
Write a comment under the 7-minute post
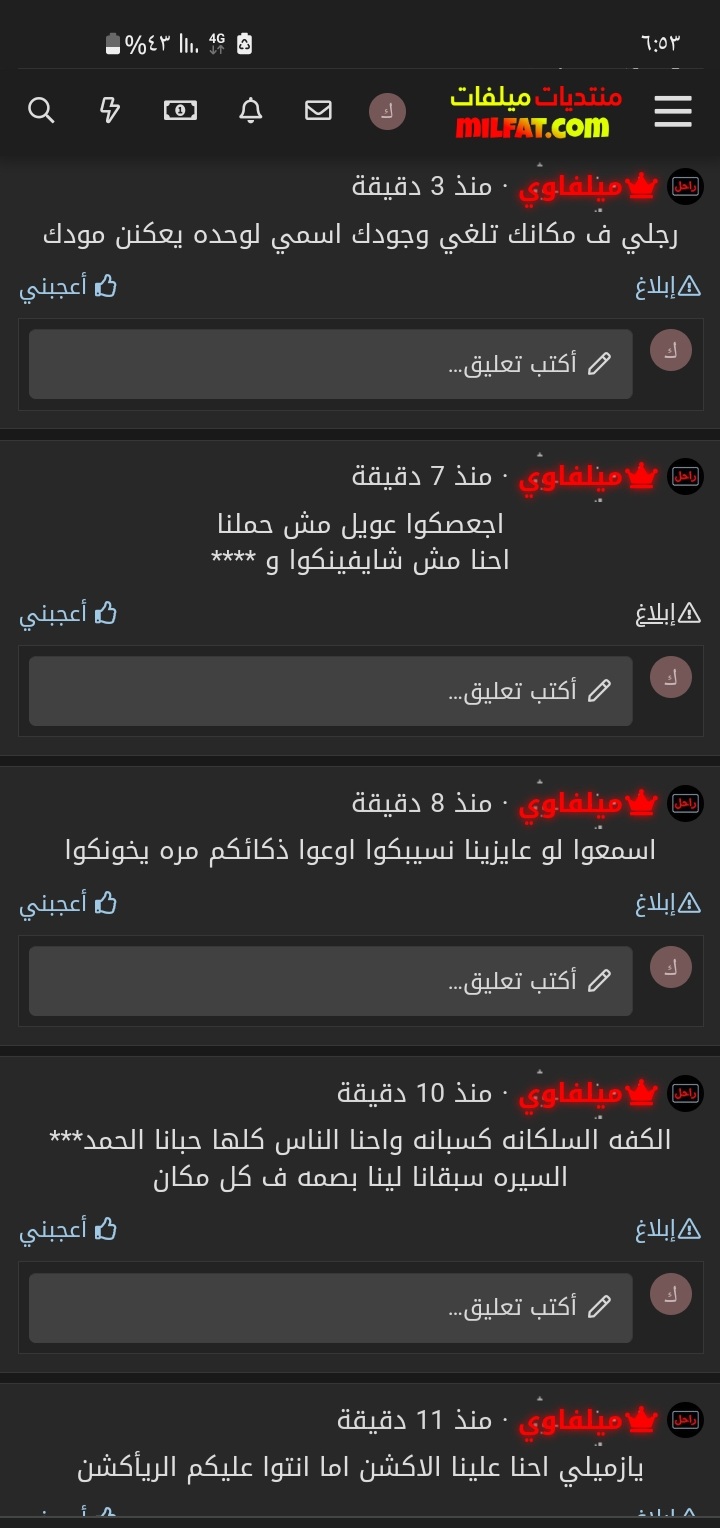click(330, 691)
